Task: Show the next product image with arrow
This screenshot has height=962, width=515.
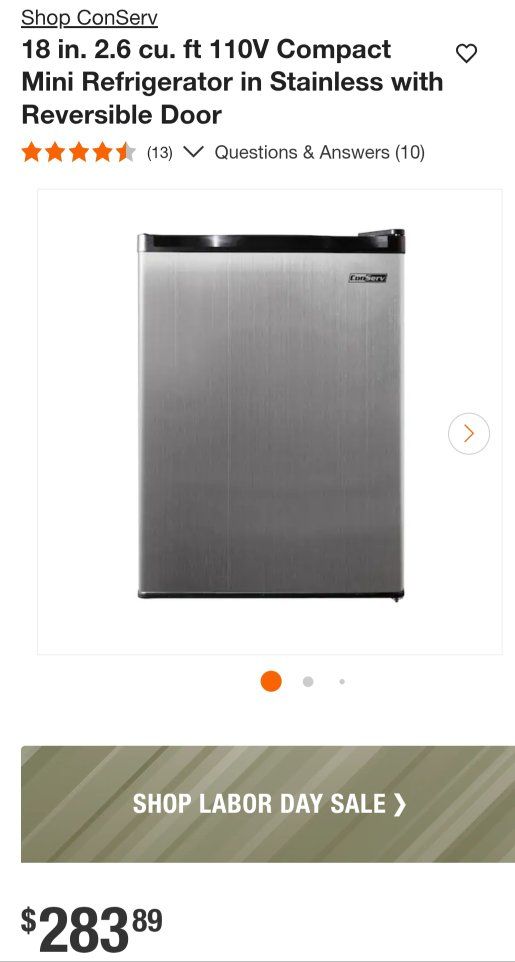Action: 469,434
